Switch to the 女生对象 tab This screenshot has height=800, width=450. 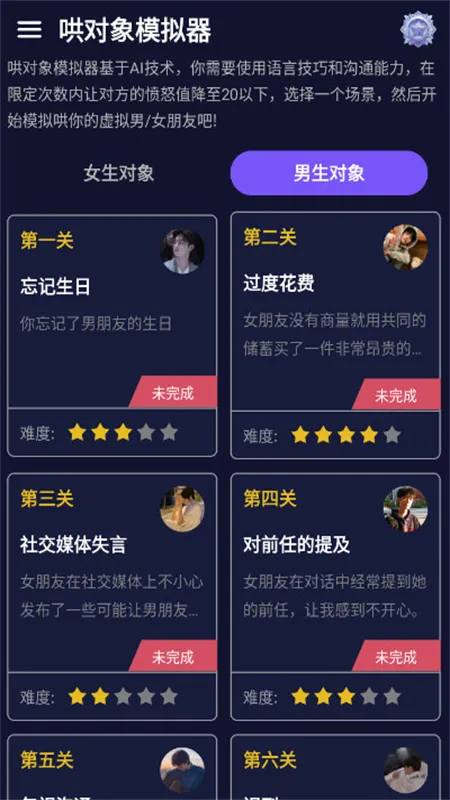119,173
